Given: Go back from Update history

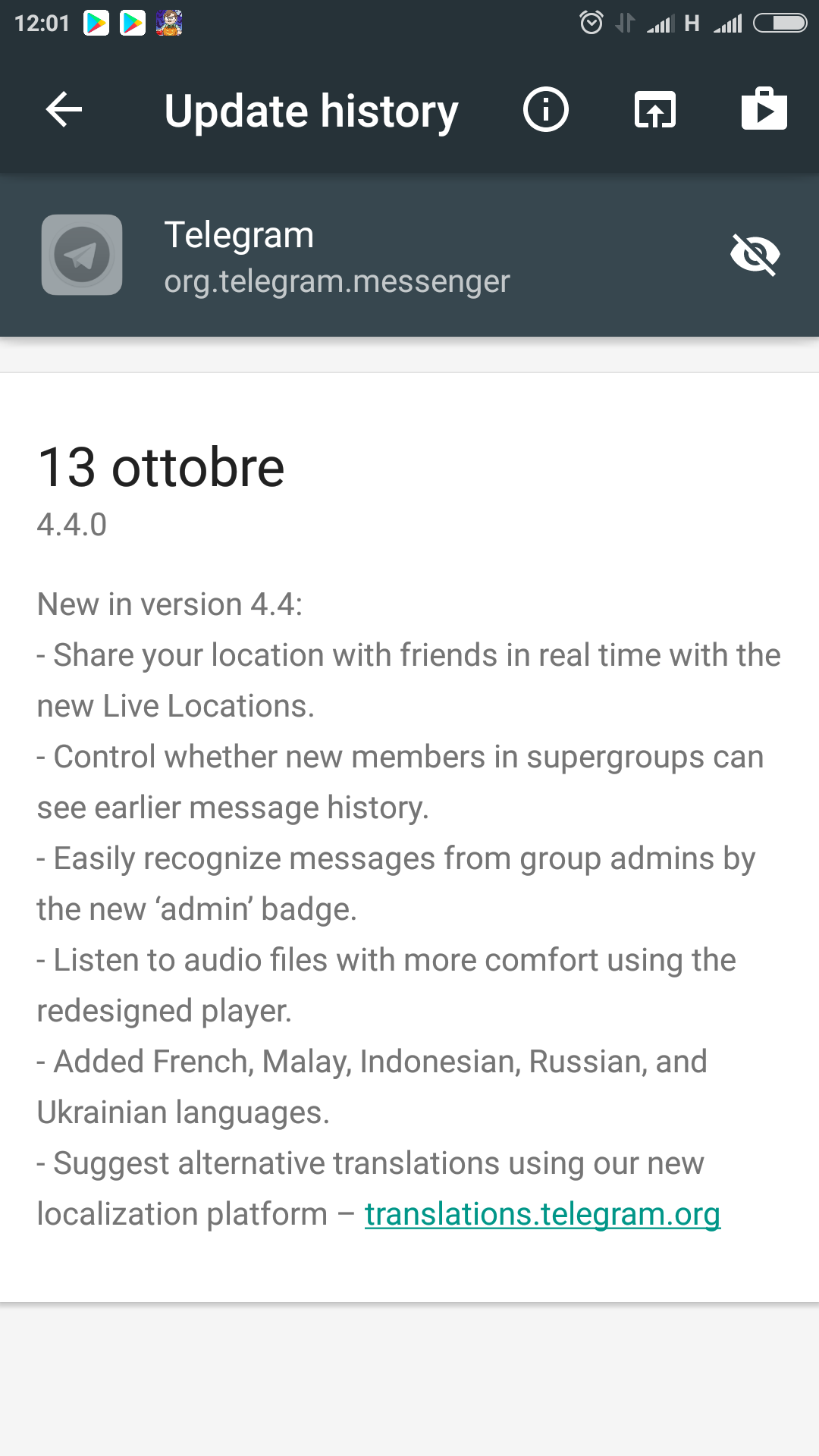Looking at the screenshot, I should (x=64, y=110).
